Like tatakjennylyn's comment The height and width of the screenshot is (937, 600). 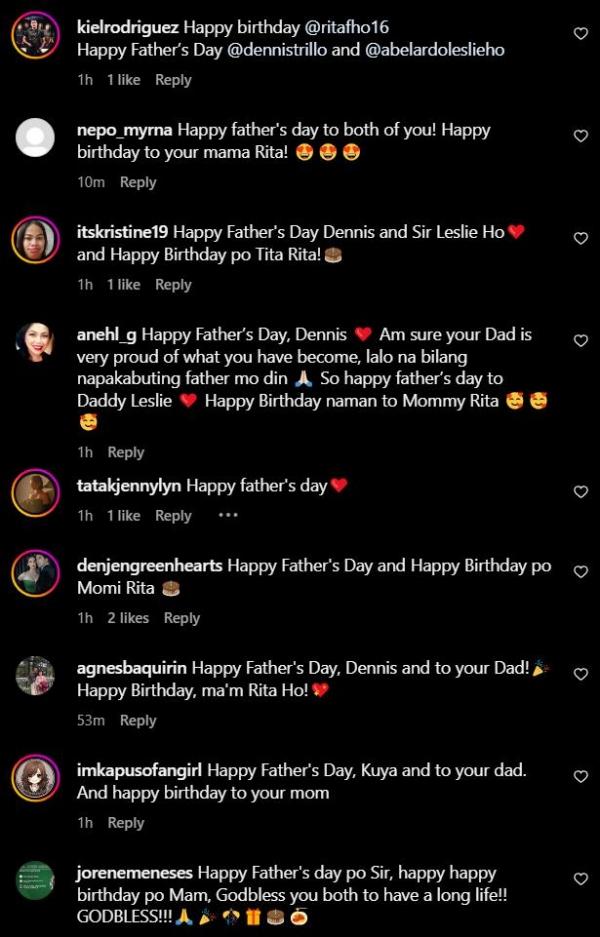tap(580, 492)
